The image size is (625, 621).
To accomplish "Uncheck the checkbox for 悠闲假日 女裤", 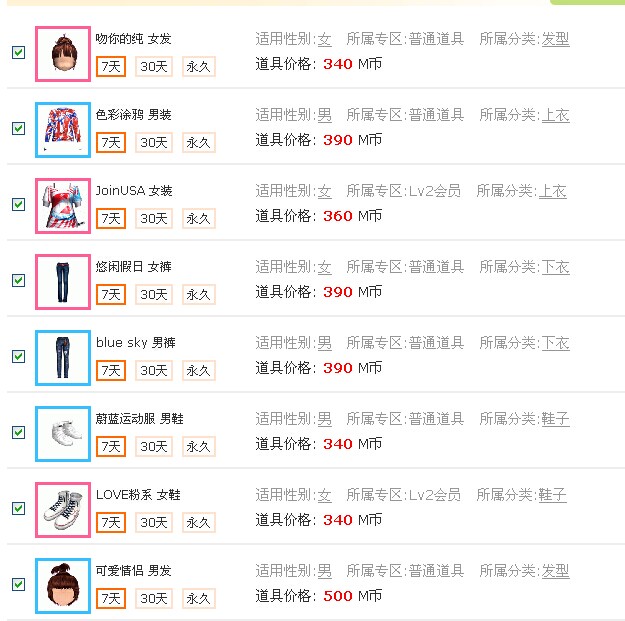I will (18, 280).
